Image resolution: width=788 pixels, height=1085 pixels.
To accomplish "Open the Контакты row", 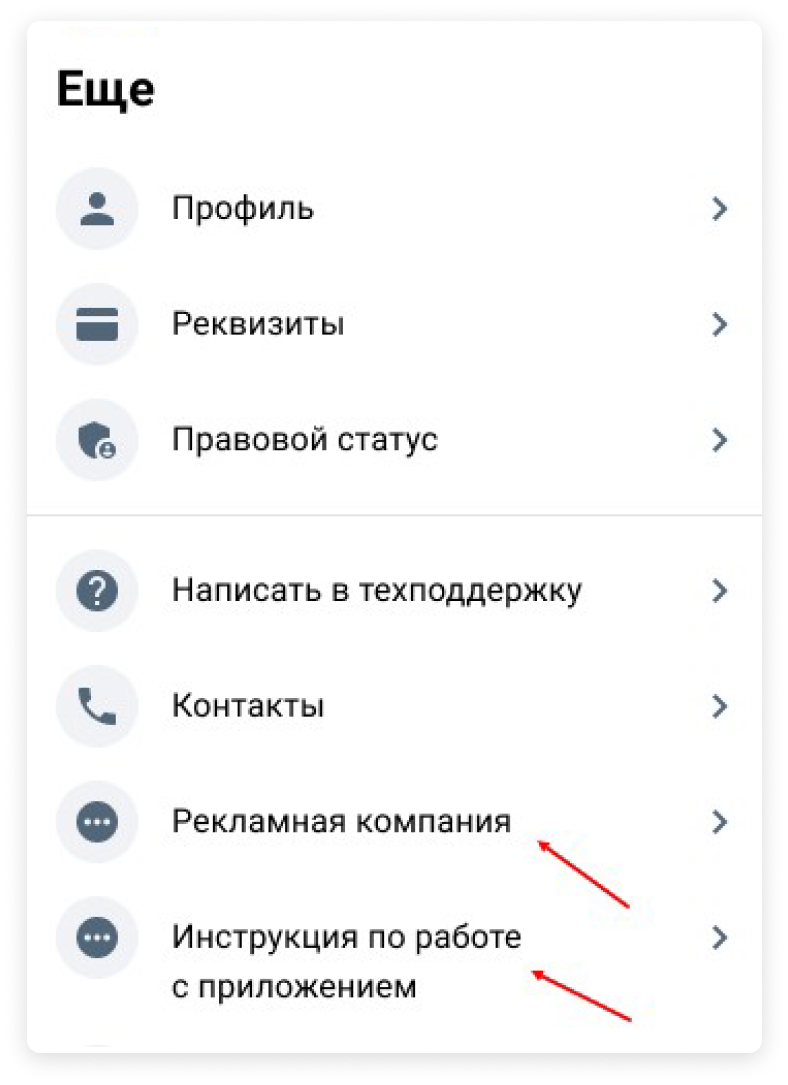I will [x=248, y=706].
